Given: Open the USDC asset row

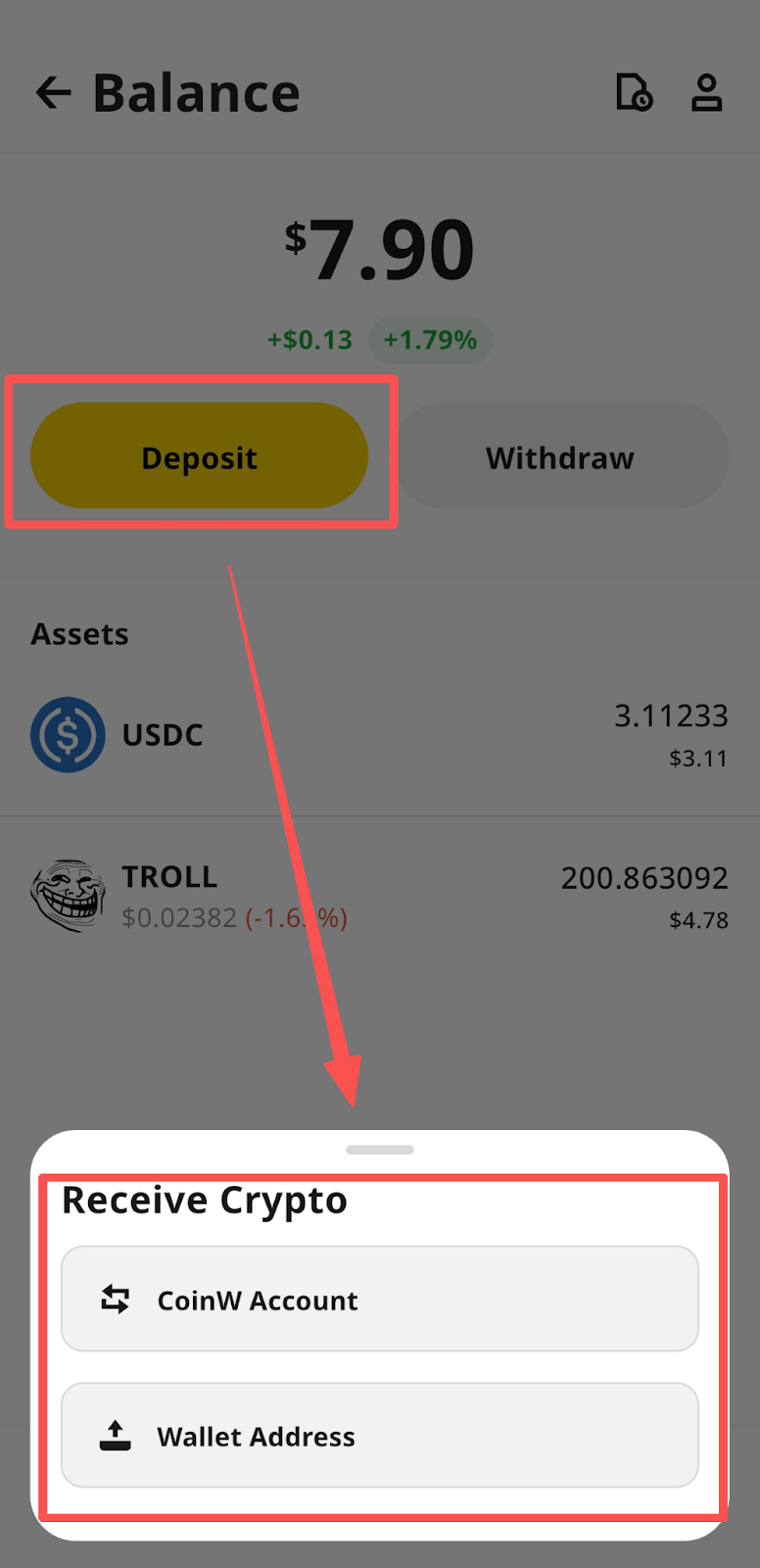Looking at the screenshot, I should pos(379,735).
